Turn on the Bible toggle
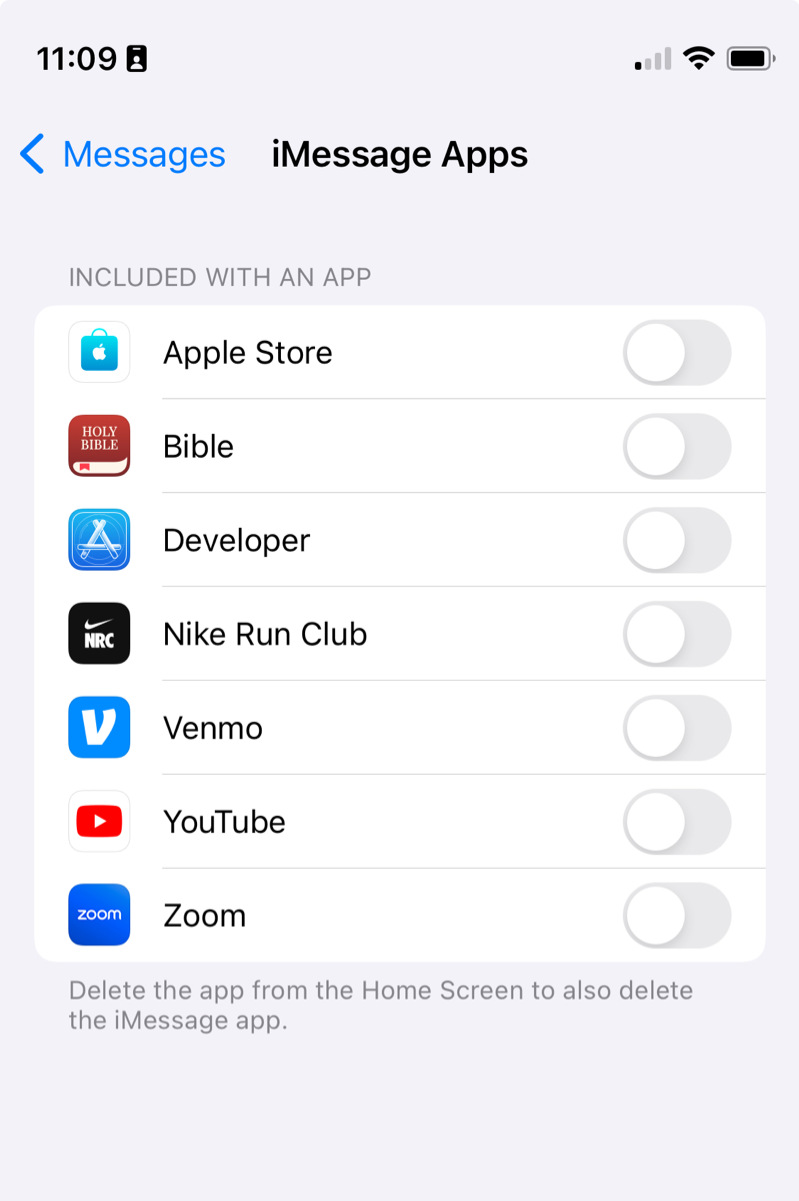799x1201 pixels. click(x=677, y=446)
